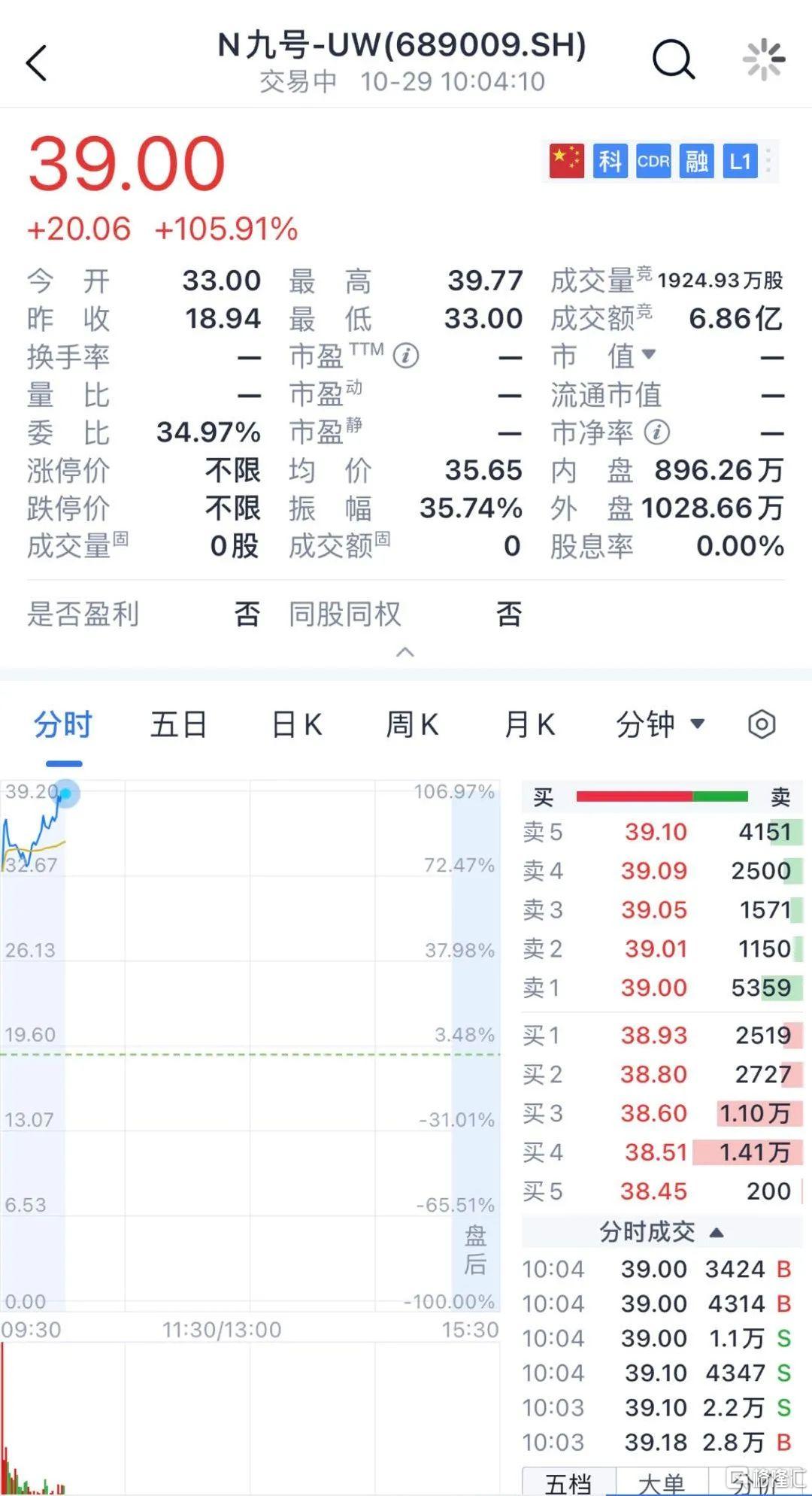Go back with the top-left arrow
Viewport: 812px width, 1496px height.
click(36, 62)
